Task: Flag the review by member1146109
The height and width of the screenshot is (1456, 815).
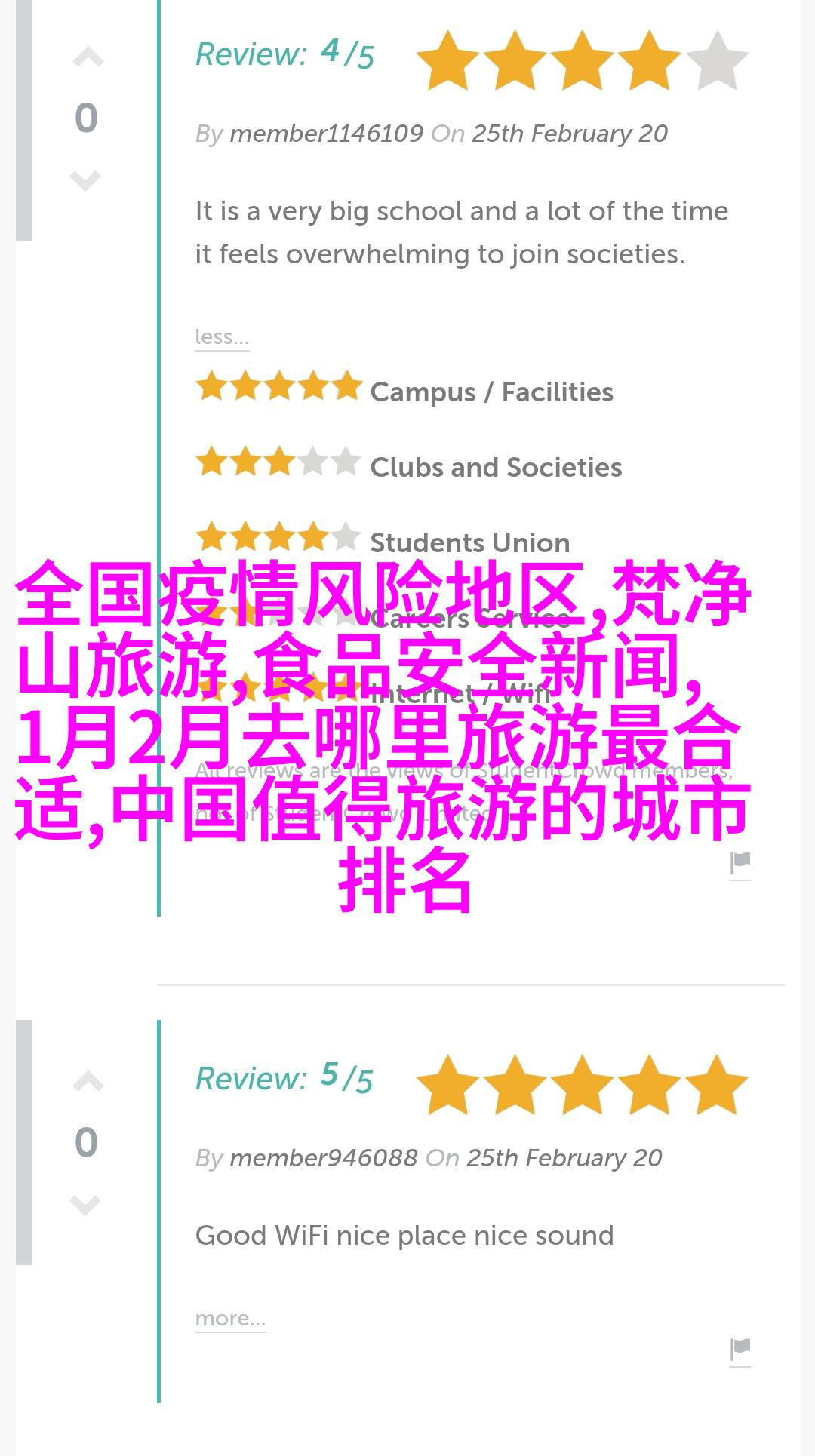Action: point(740,863)
